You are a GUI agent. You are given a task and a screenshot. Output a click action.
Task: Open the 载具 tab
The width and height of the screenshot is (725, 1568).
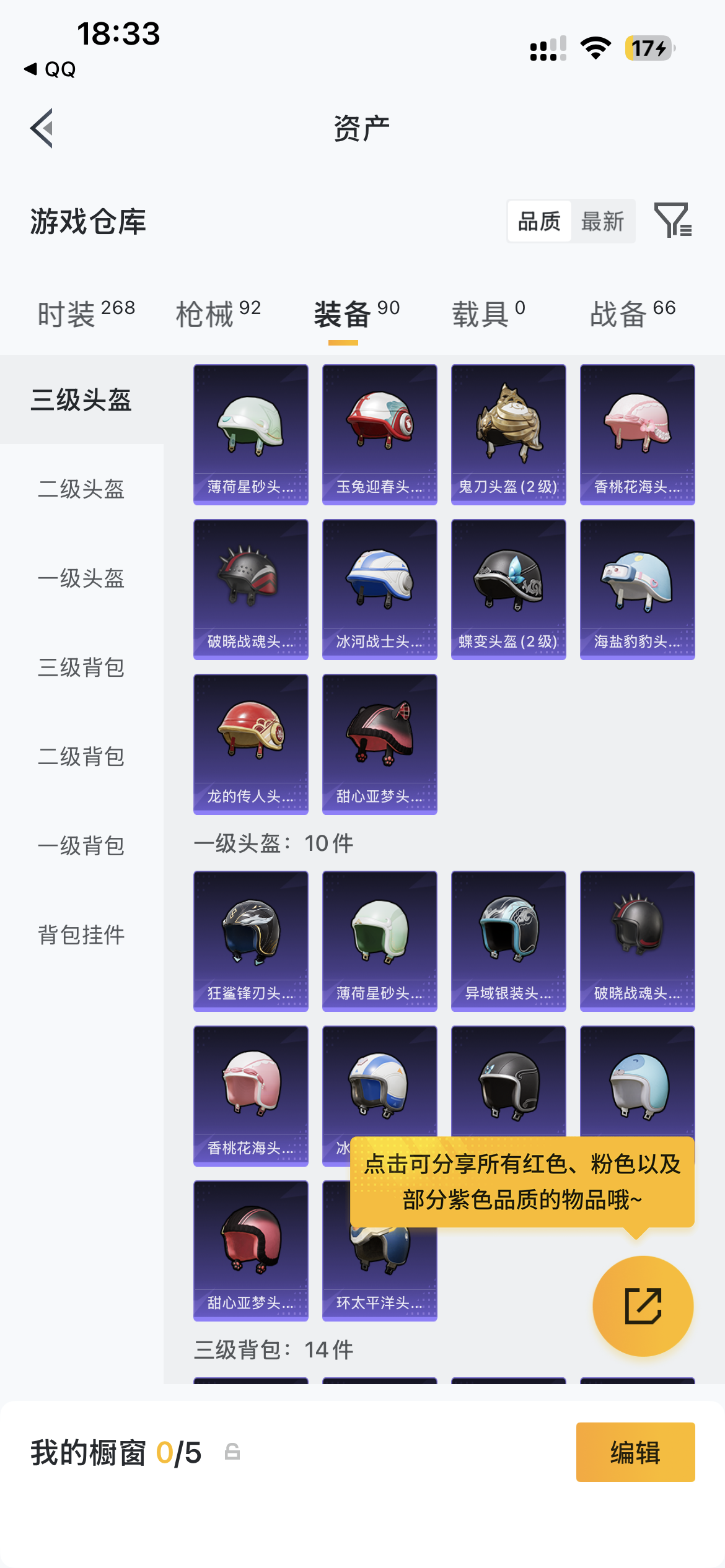click(488, 313)
